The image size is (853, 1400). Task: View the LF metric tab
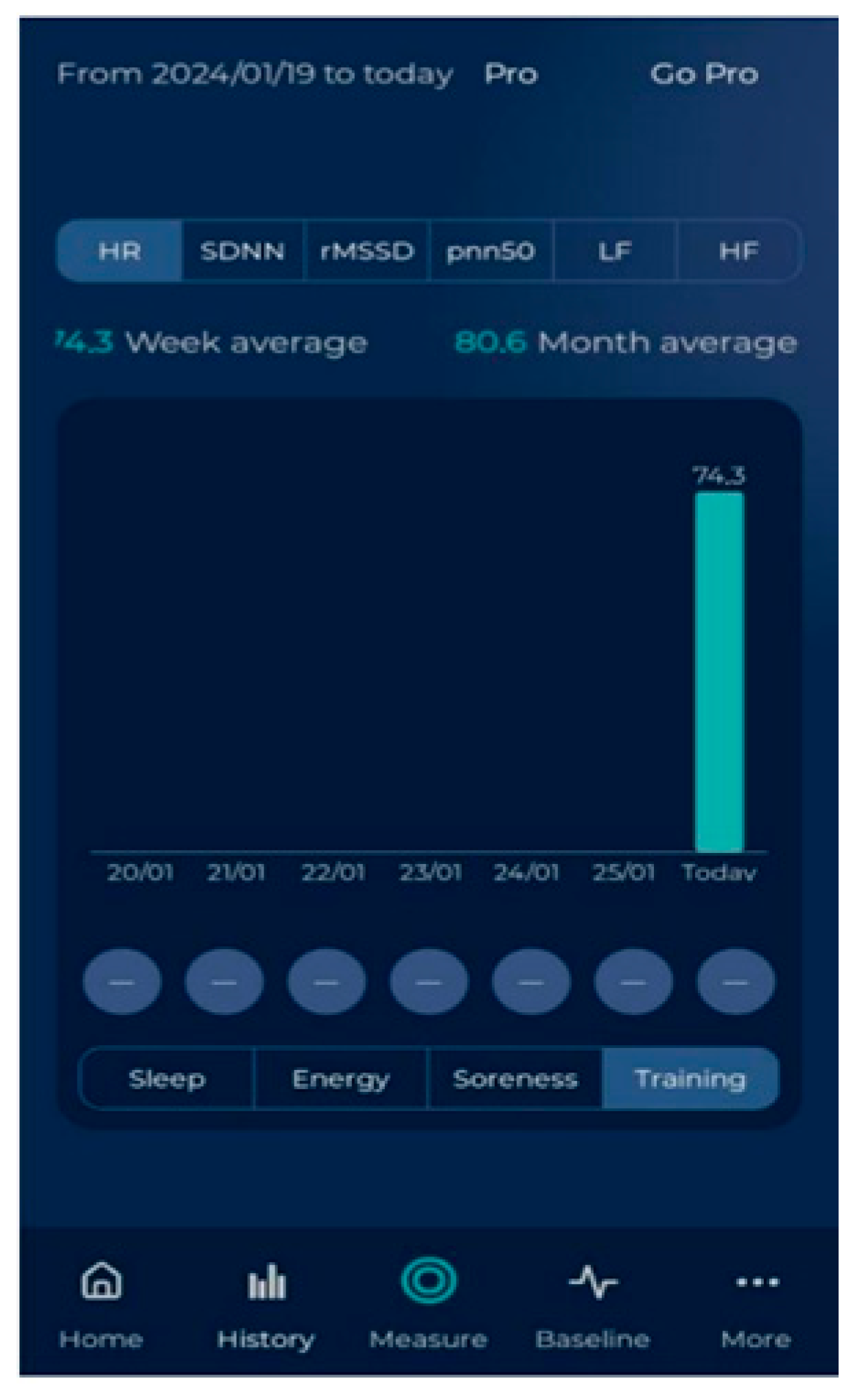pos(614,251)
